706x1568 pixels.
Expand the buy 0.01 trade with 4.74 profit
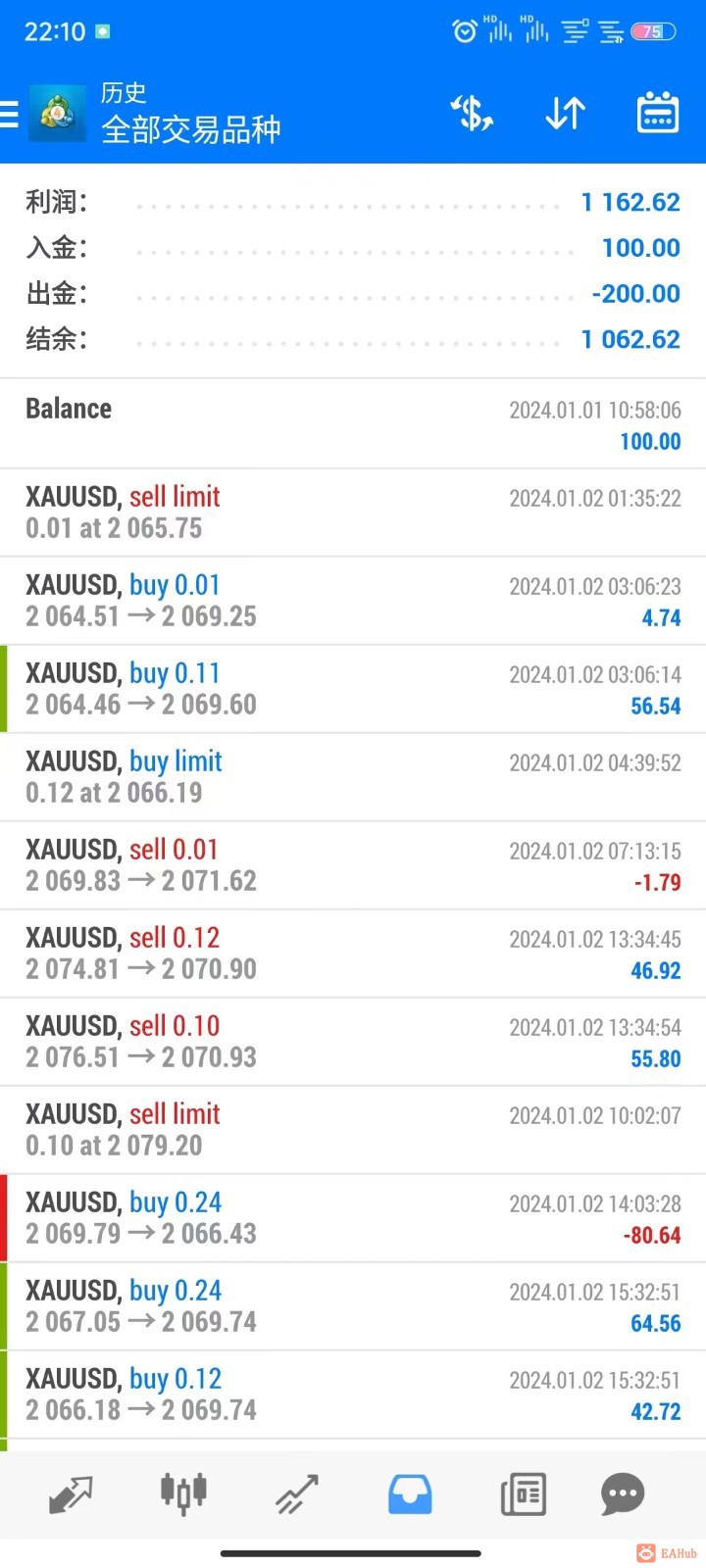click(353, 601)
